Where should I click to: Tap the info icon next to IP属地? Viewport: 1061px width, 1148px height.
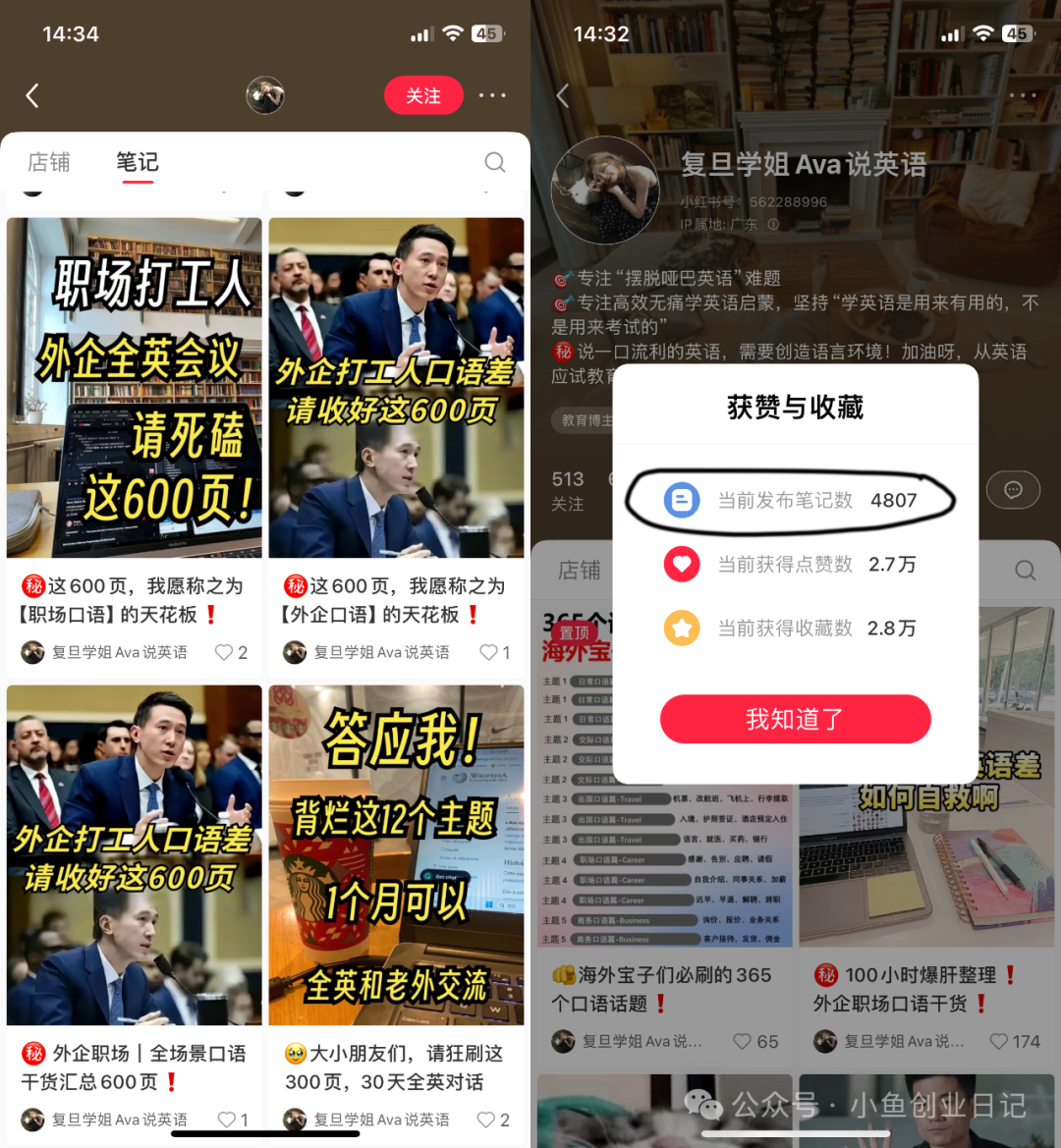pyautogui.click(x=774, y=224)
